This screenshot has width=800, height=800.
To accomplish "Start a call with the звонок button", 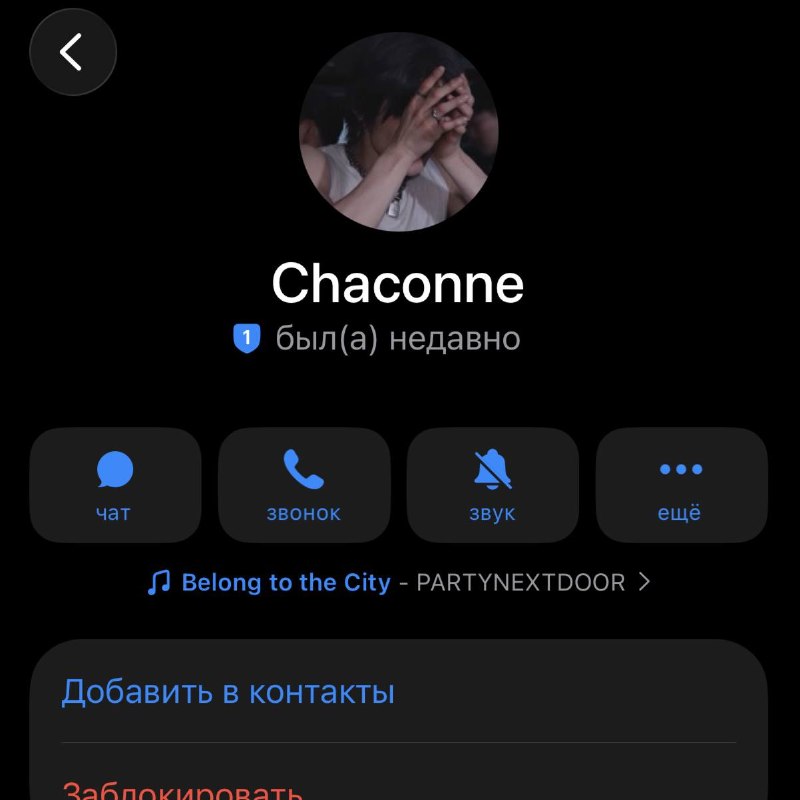I will (304, 485).
